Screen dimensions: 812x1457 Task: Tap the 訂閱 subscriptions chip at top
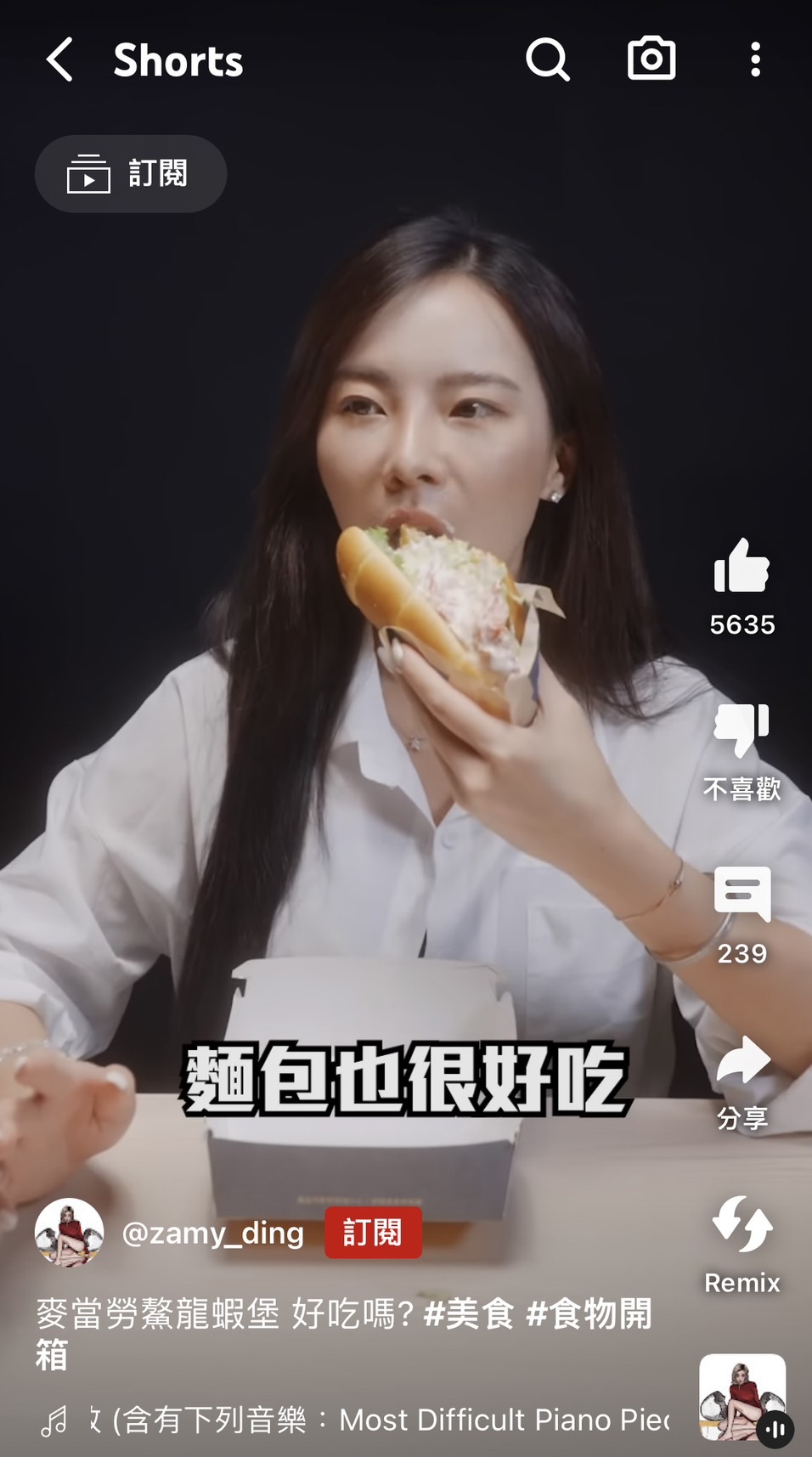(131, 174)
